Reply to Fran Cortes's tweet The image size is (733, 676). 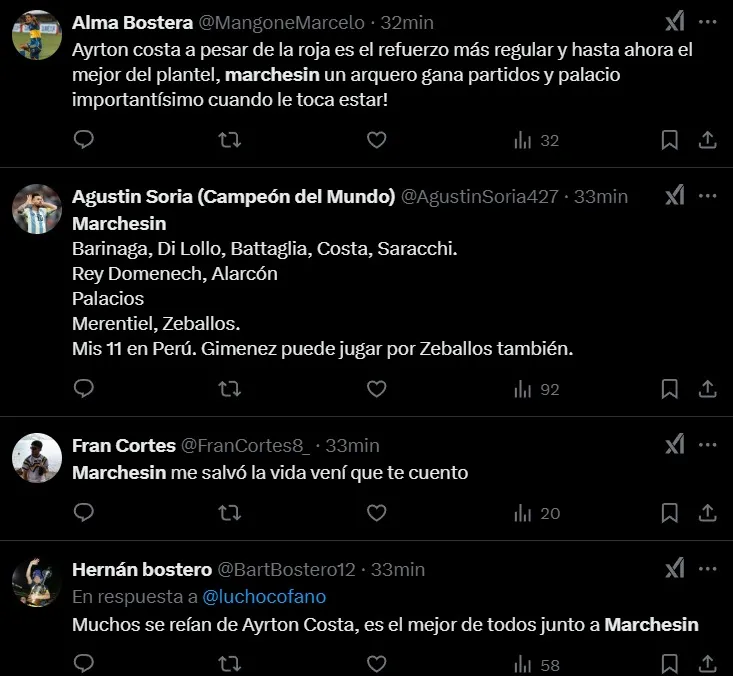[84, 513]
